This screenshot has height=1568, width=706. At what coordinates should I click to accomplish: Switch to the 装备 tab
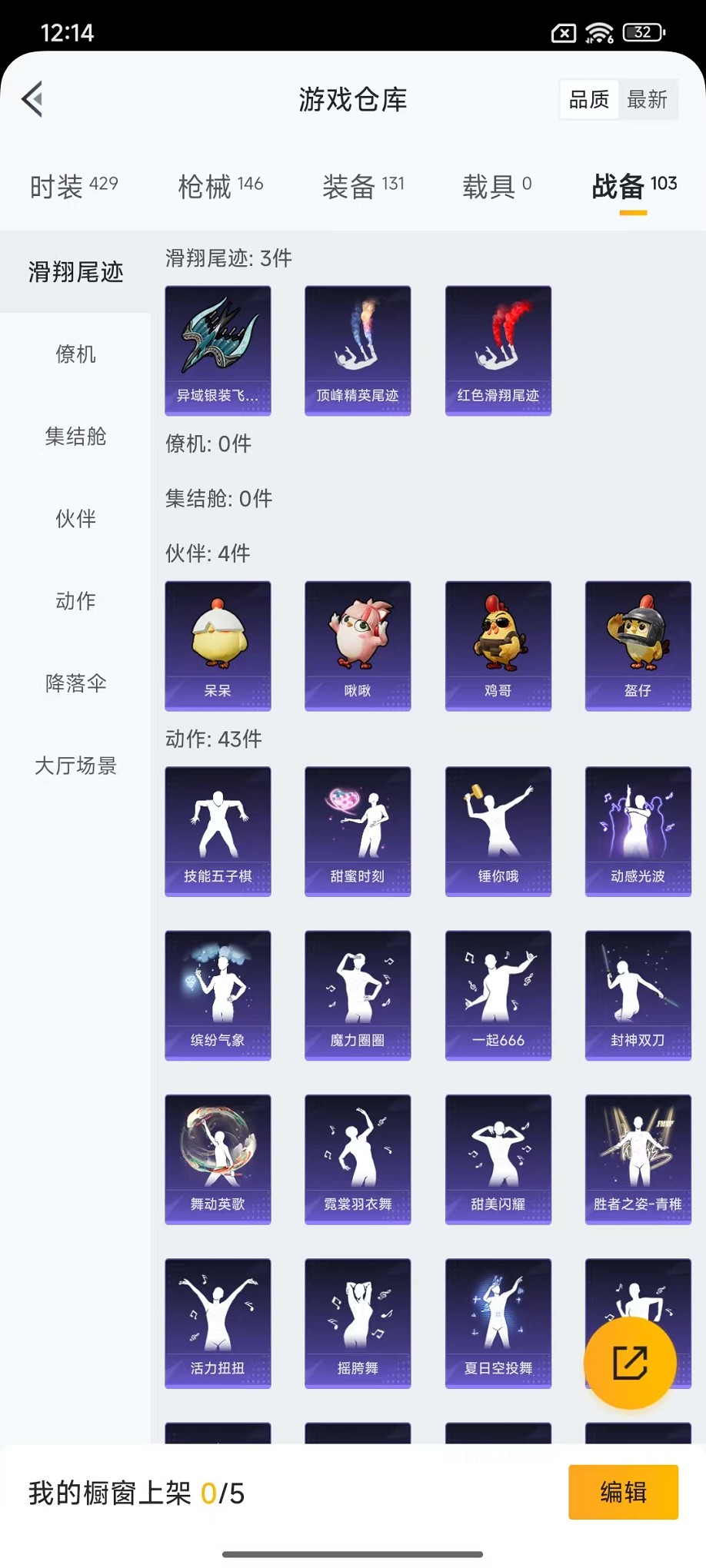click(362, 186)
